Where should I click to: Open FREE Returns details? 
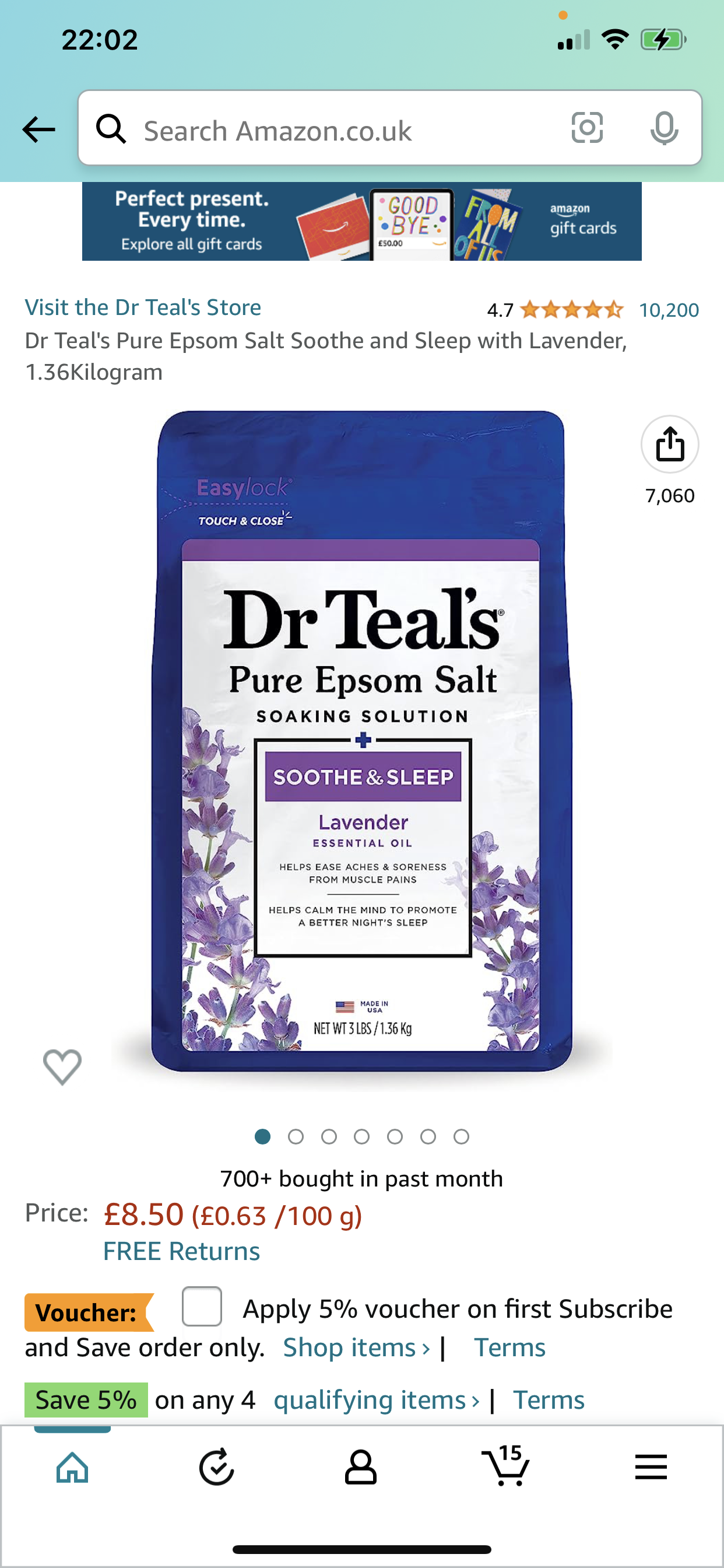tap(181, 1251)
